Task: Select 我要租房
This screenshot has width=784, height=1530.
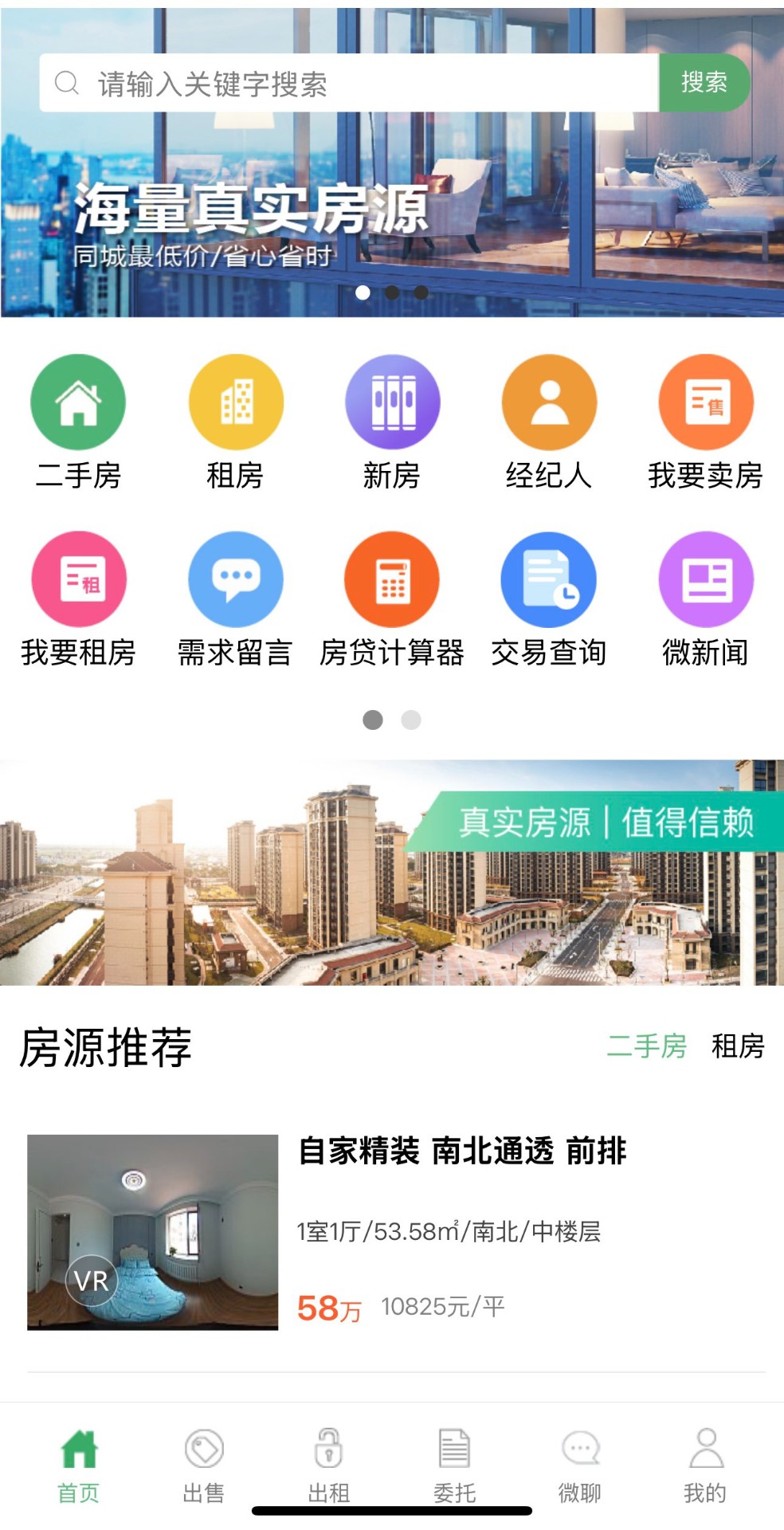Action: (78, 580)
